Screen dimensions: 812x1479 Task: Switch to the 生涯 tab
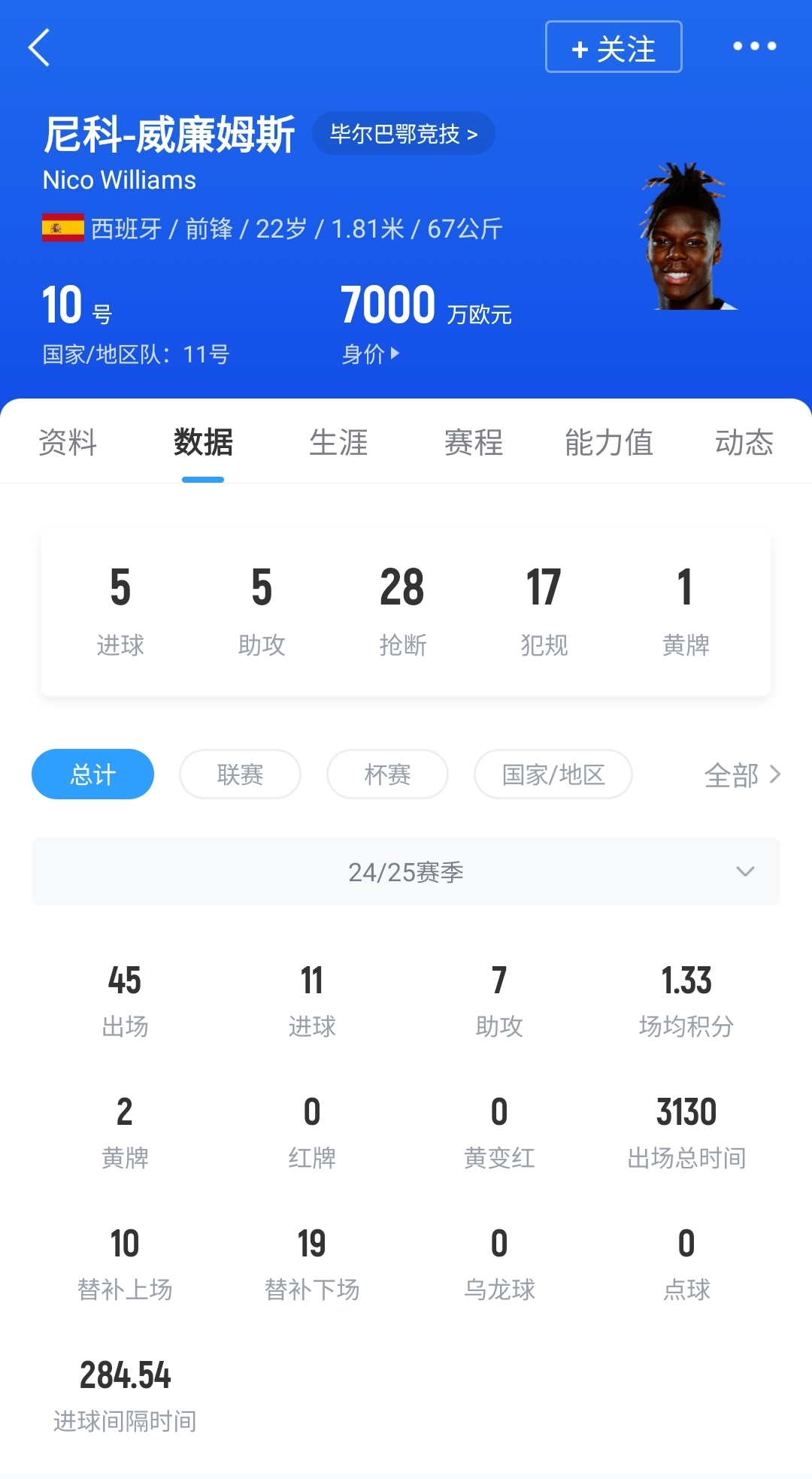pyautogui.click(x=338, y=442)
